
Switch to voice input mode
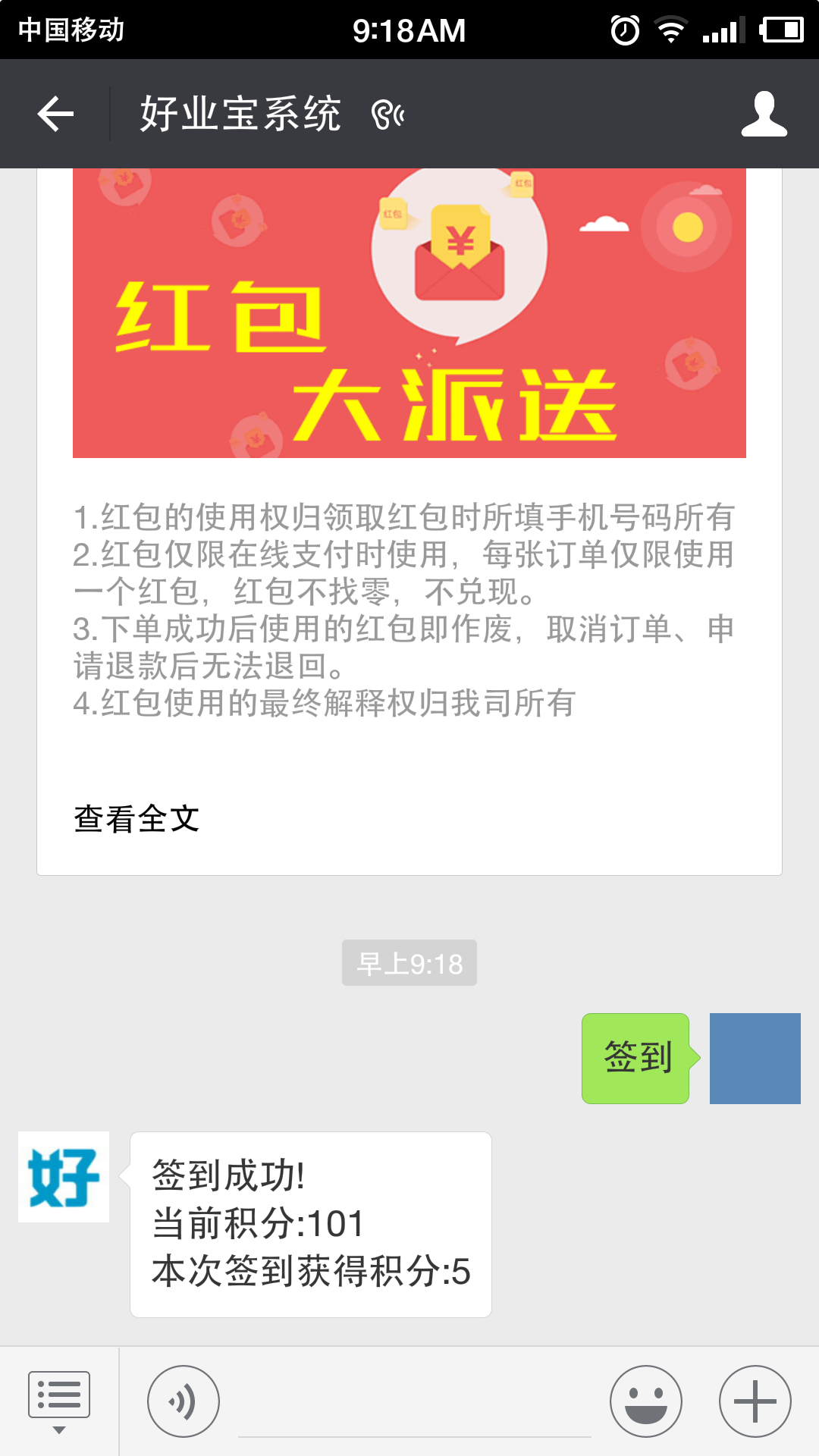184,1401
